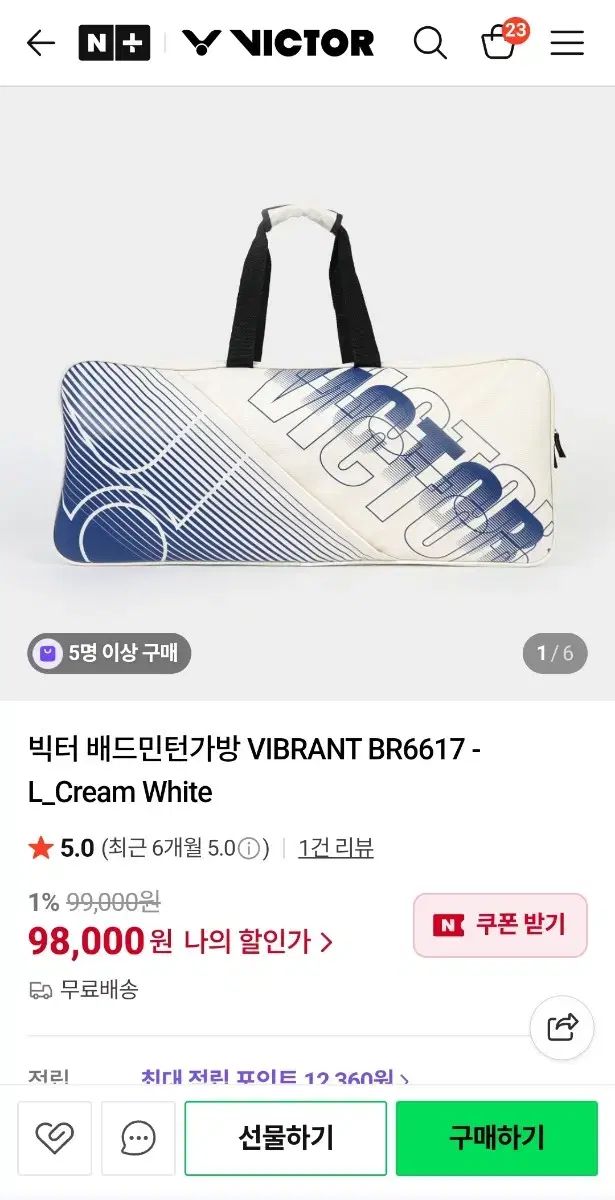Screen dimensions: 615x1200
Task: Expand the 최대 적립 포인트 details
Action: pyautogui.click(x=275, y=1079)
